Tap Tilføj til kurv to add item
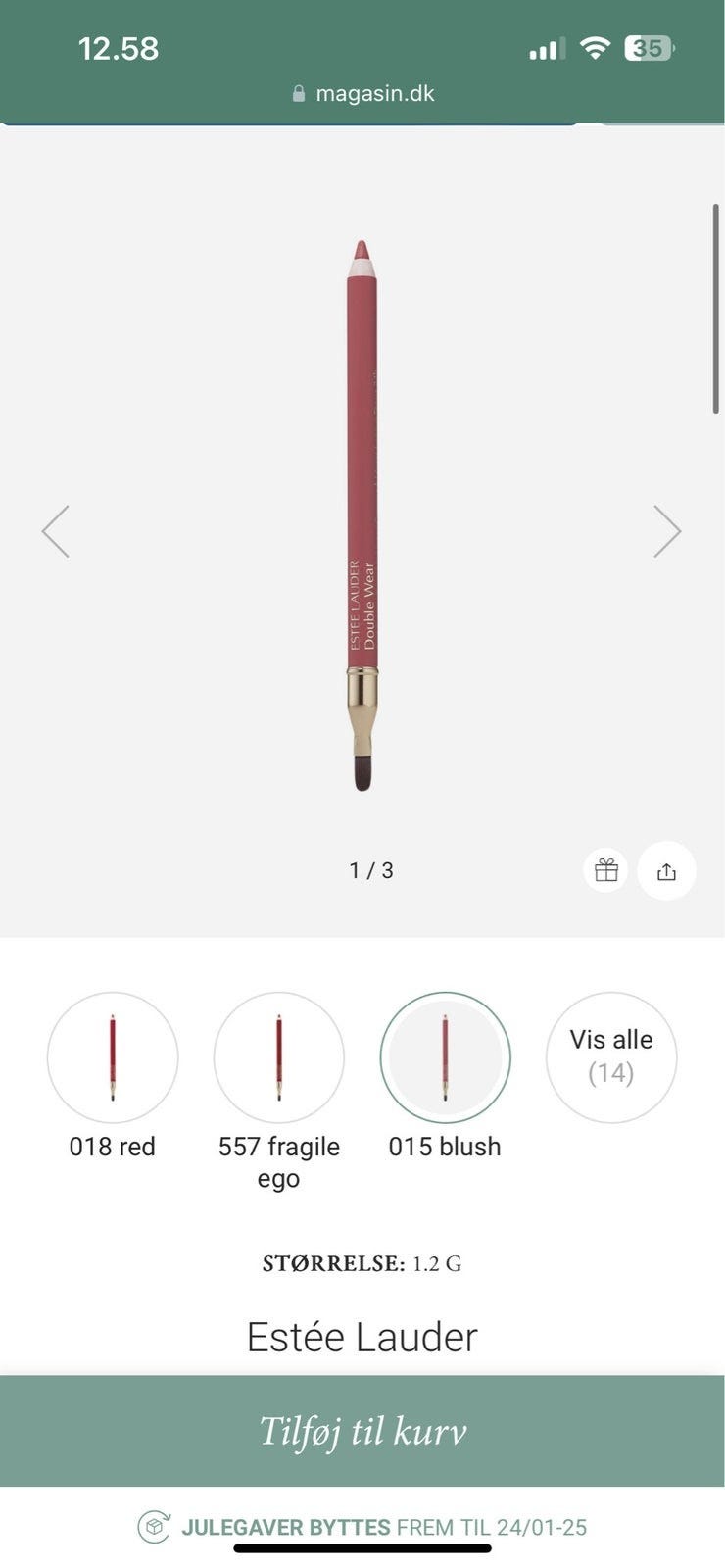Viewport: 725px width, 1568px height. click(x=362, y=1431)
